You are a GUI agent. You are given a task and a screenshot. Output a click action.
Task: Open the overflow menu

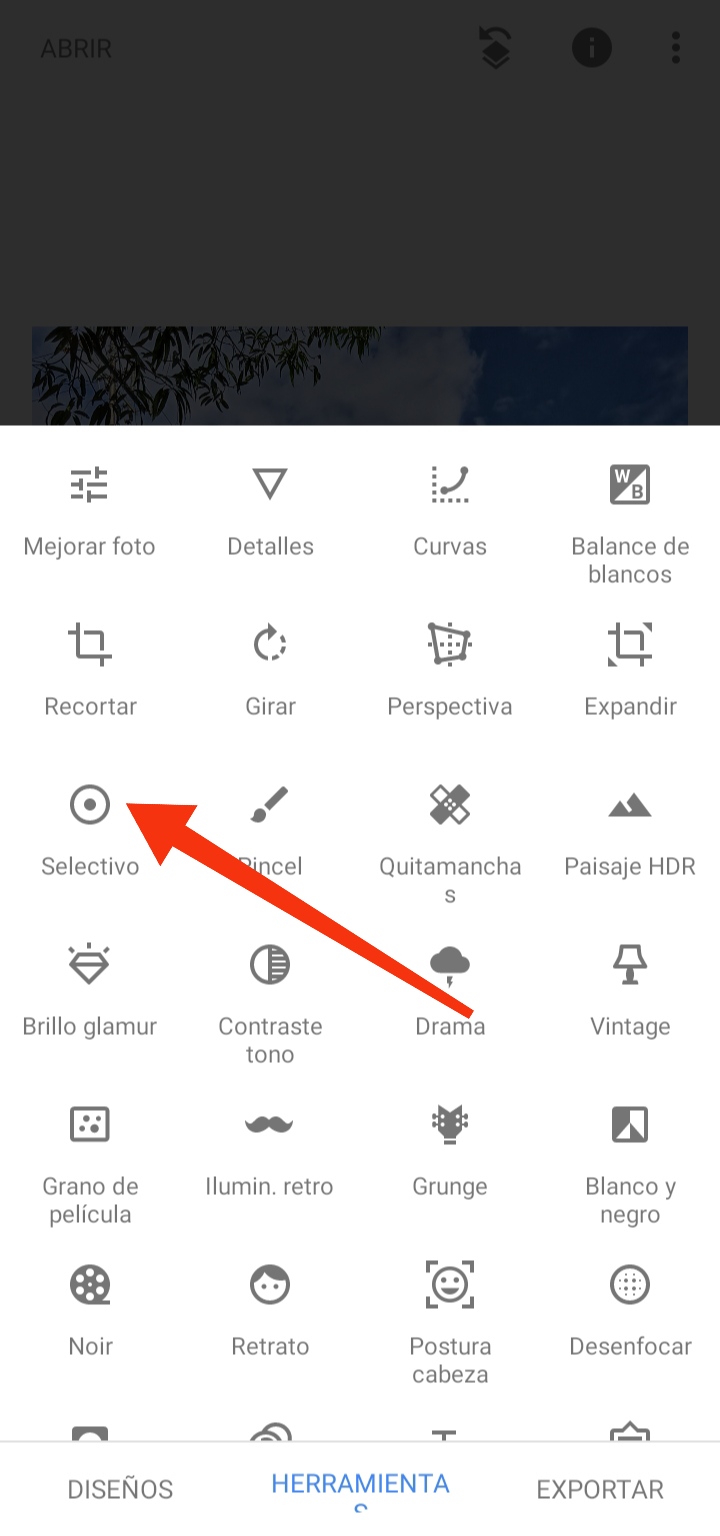[676, 48]
